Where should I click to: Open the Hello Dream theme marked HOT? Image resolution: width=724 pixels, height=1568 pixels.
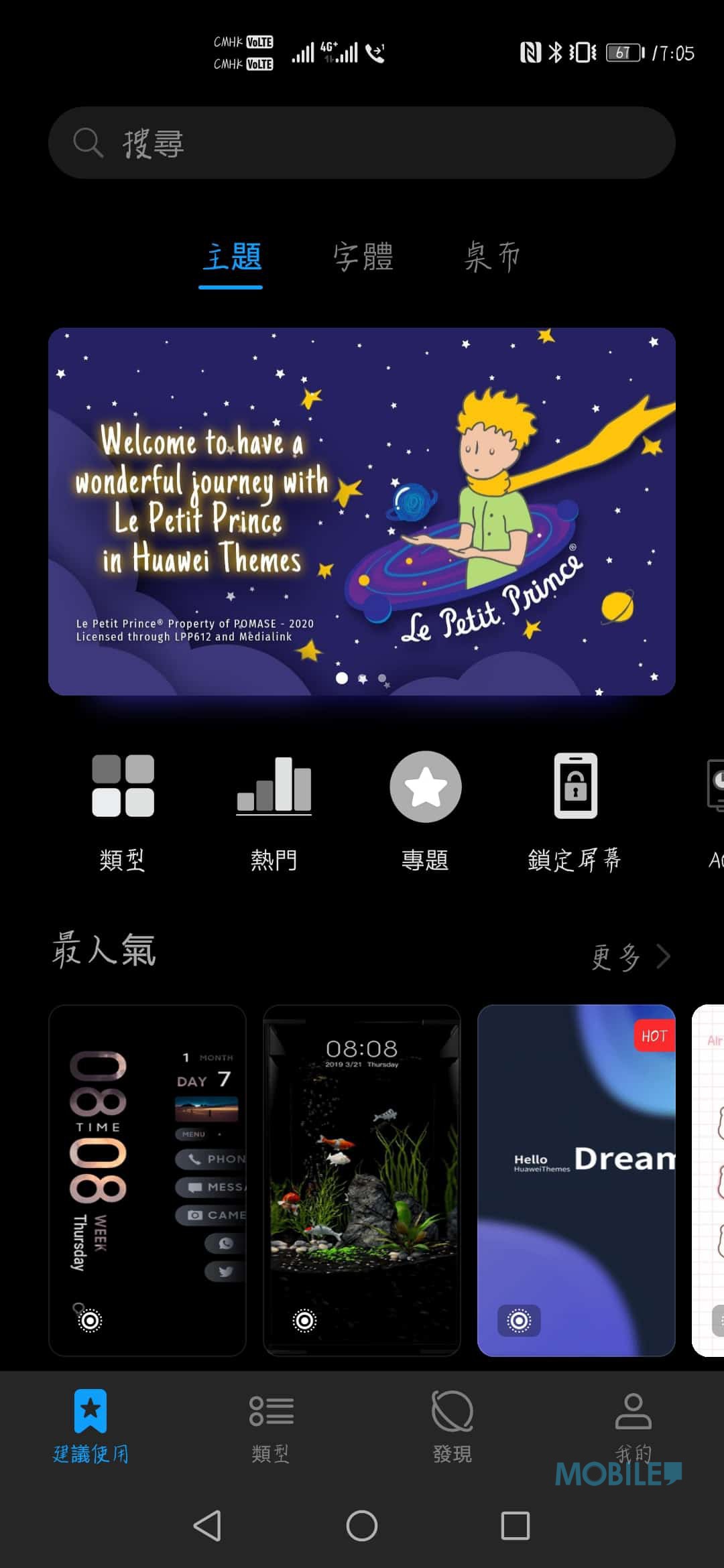[576, 1181]
